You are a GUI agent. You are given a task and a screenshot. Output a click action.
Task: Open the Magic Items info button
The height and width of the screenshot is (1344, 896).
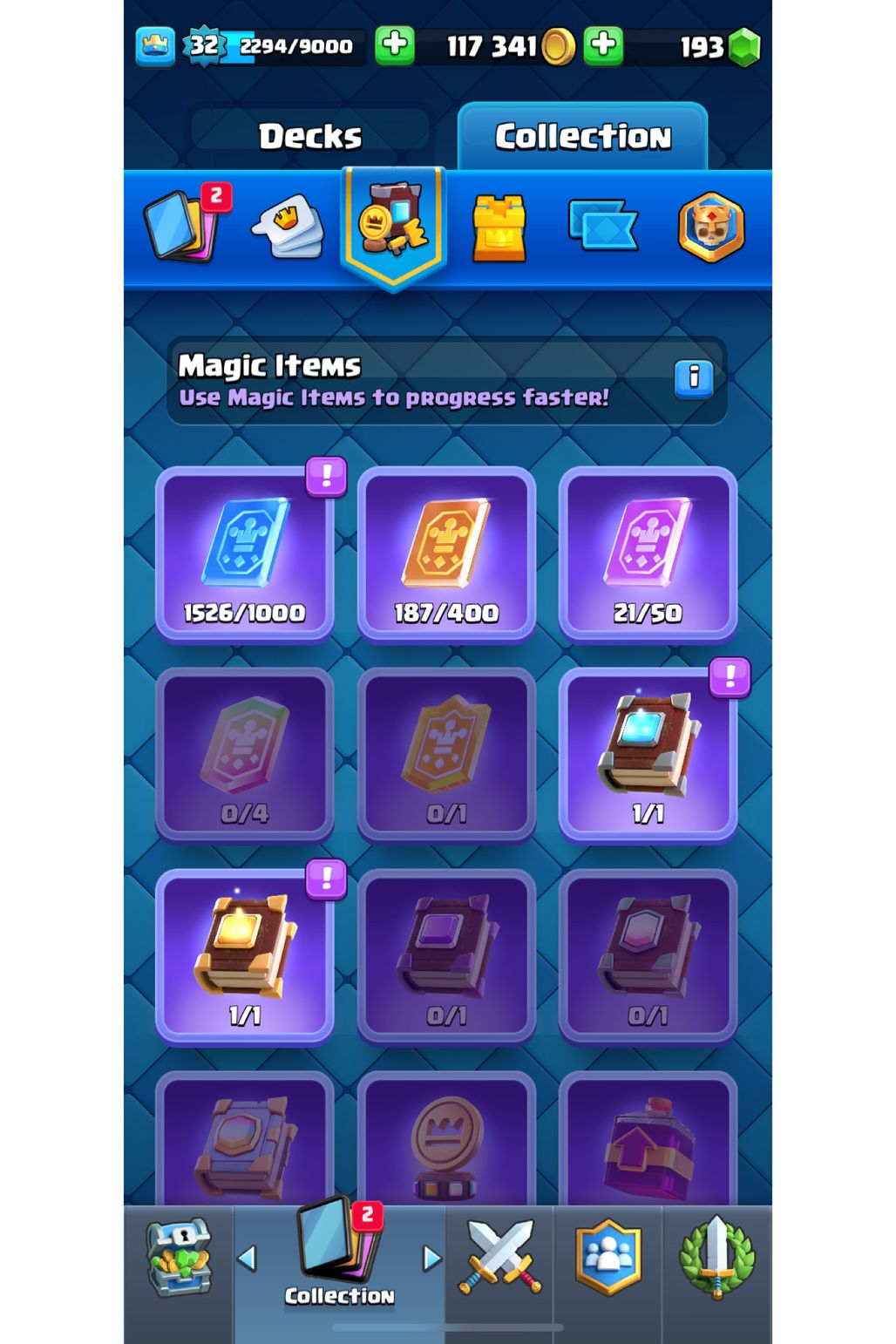coord(694,378)
